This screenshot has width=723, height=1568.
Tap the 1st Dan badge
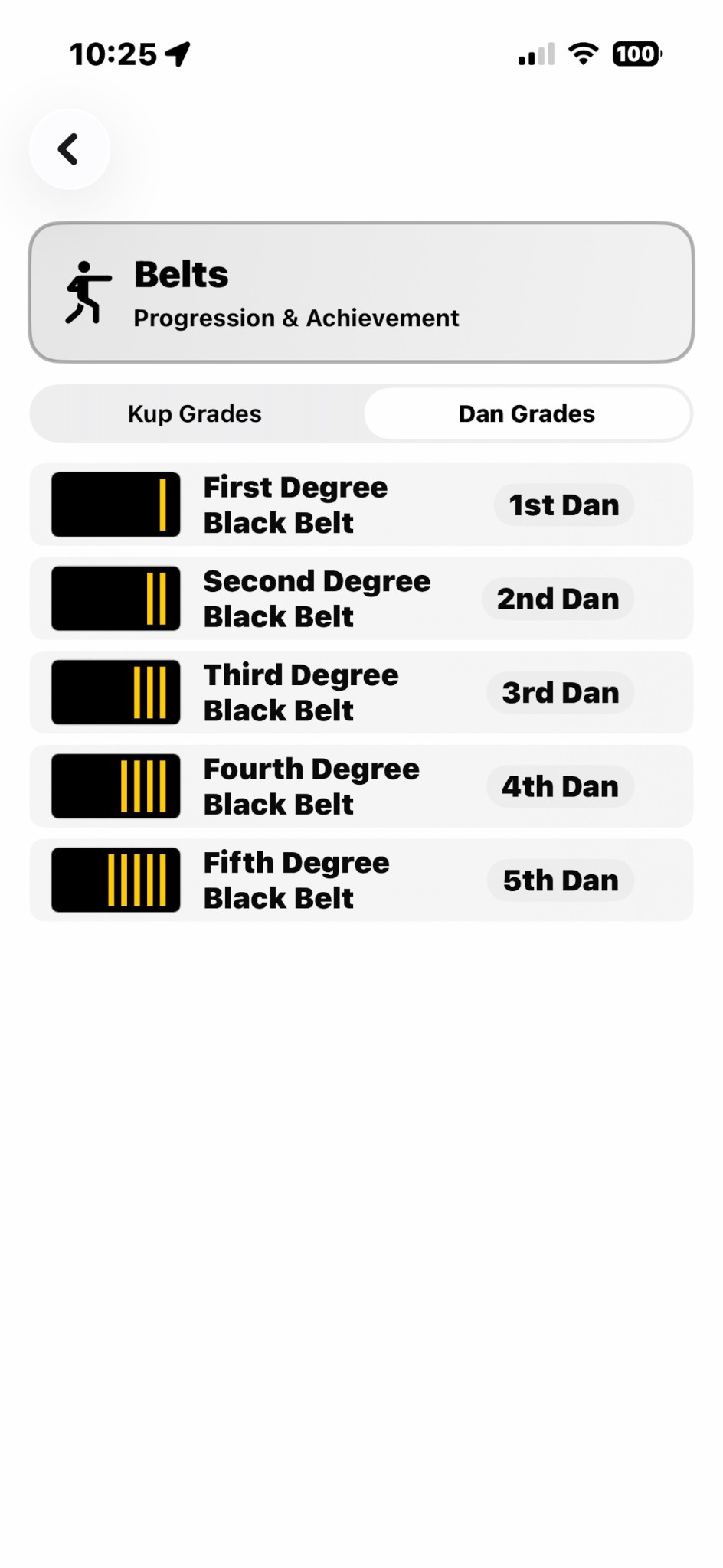click(563, 505)
